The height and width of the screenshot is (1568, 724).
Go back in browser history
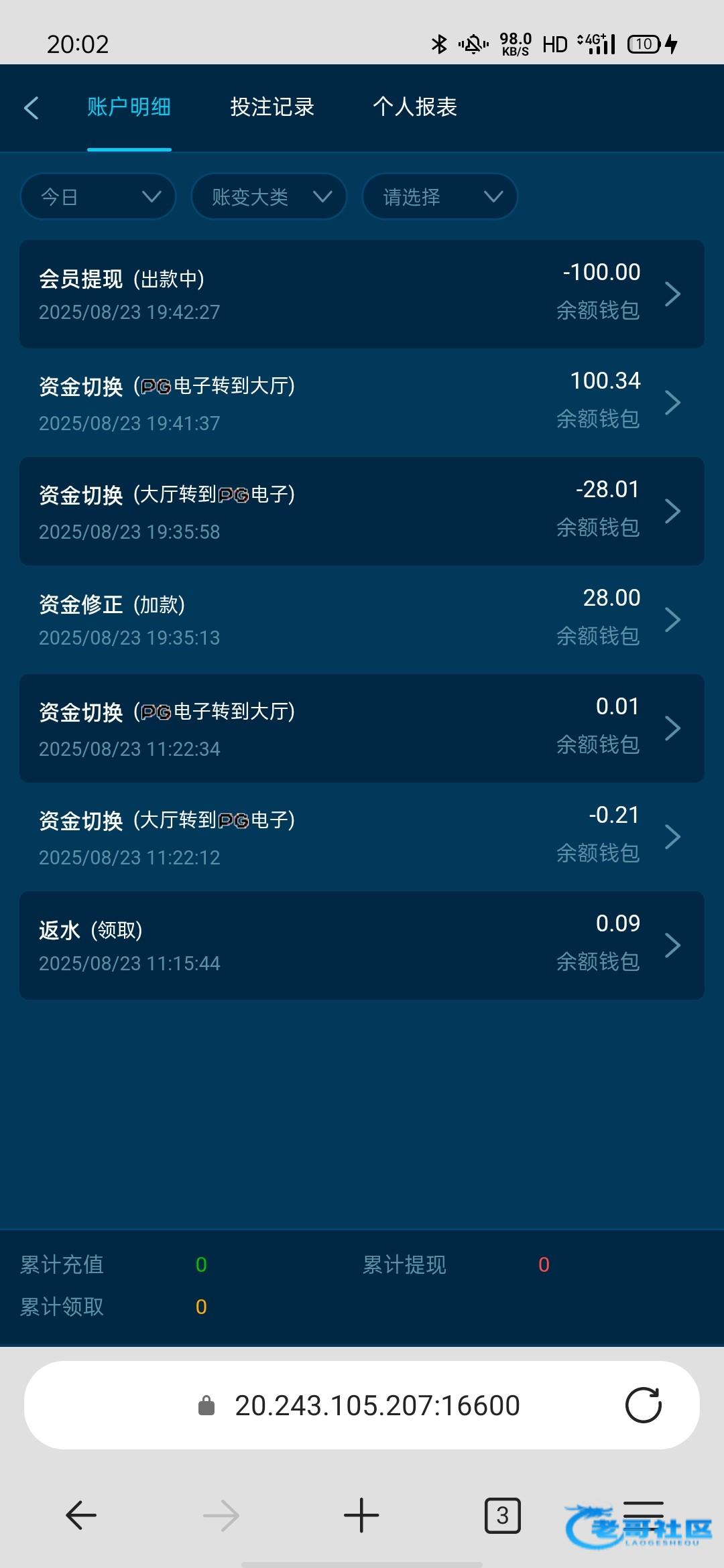pyautogui.click(x=82, y=1516)
